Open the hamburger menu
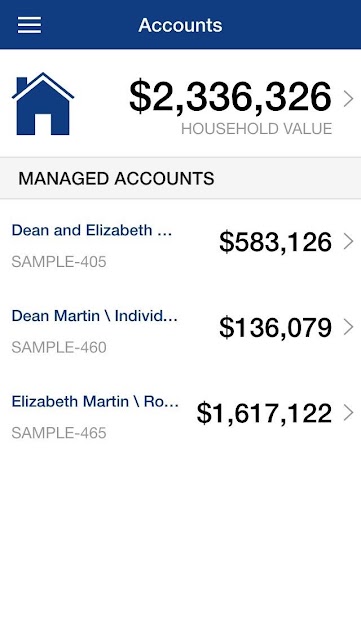The image size is (361, 640). point(29,25)
